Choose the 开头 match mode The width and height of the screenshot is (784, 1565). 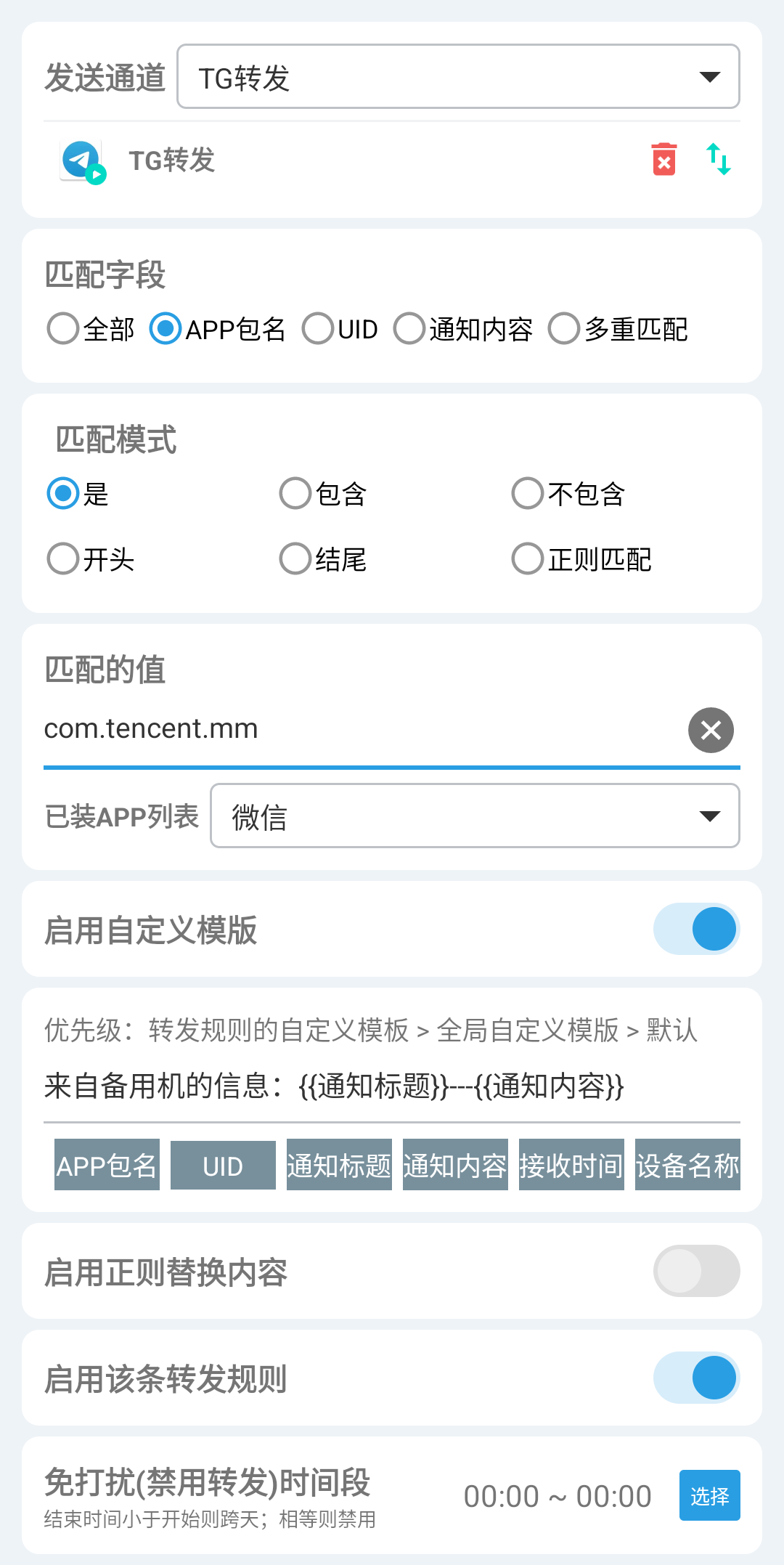pyautogui.click(x=63, y=559)
